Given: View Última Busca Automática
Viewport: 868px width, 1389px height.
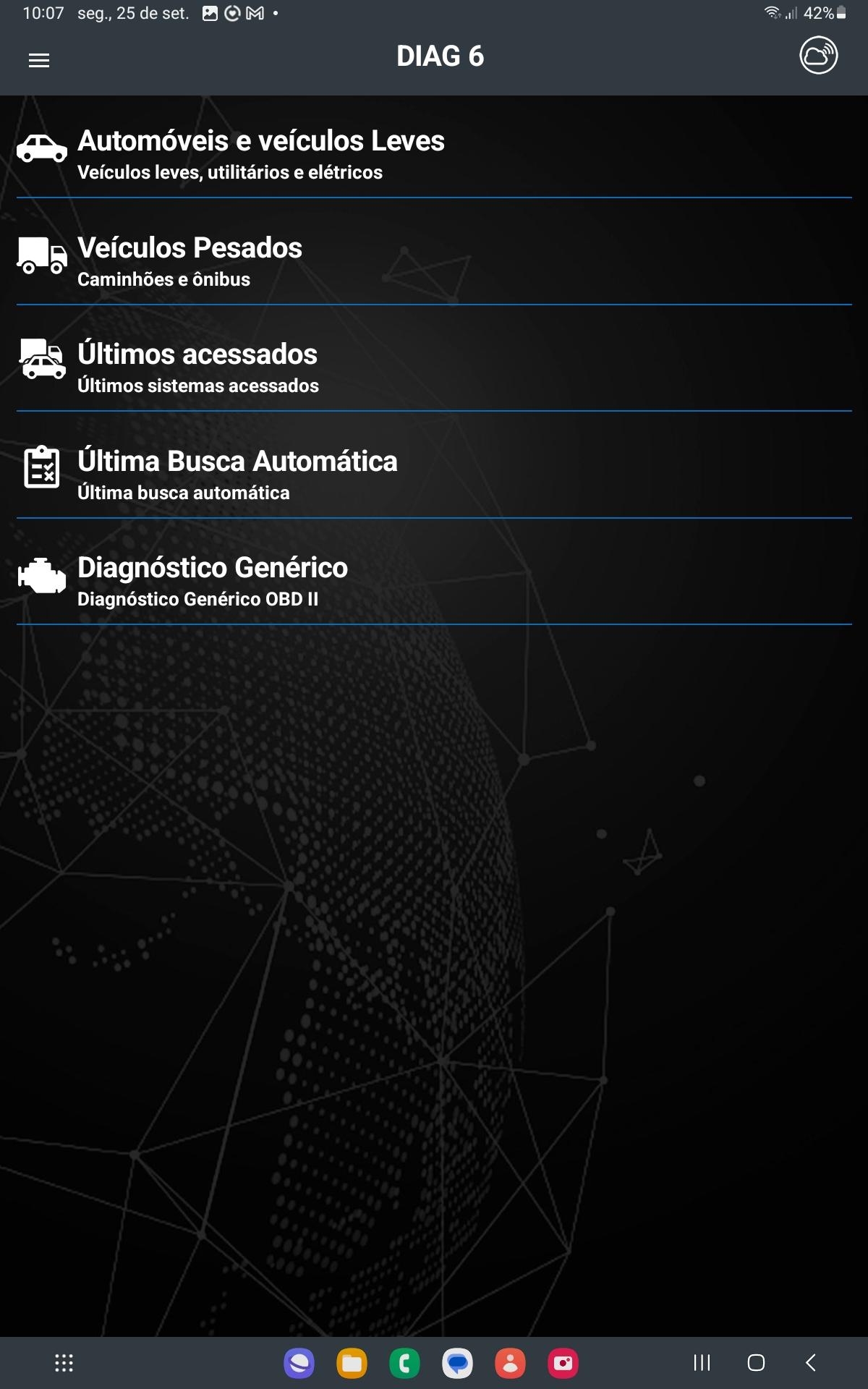Looking at the screenshot, I should pos(434,475).
